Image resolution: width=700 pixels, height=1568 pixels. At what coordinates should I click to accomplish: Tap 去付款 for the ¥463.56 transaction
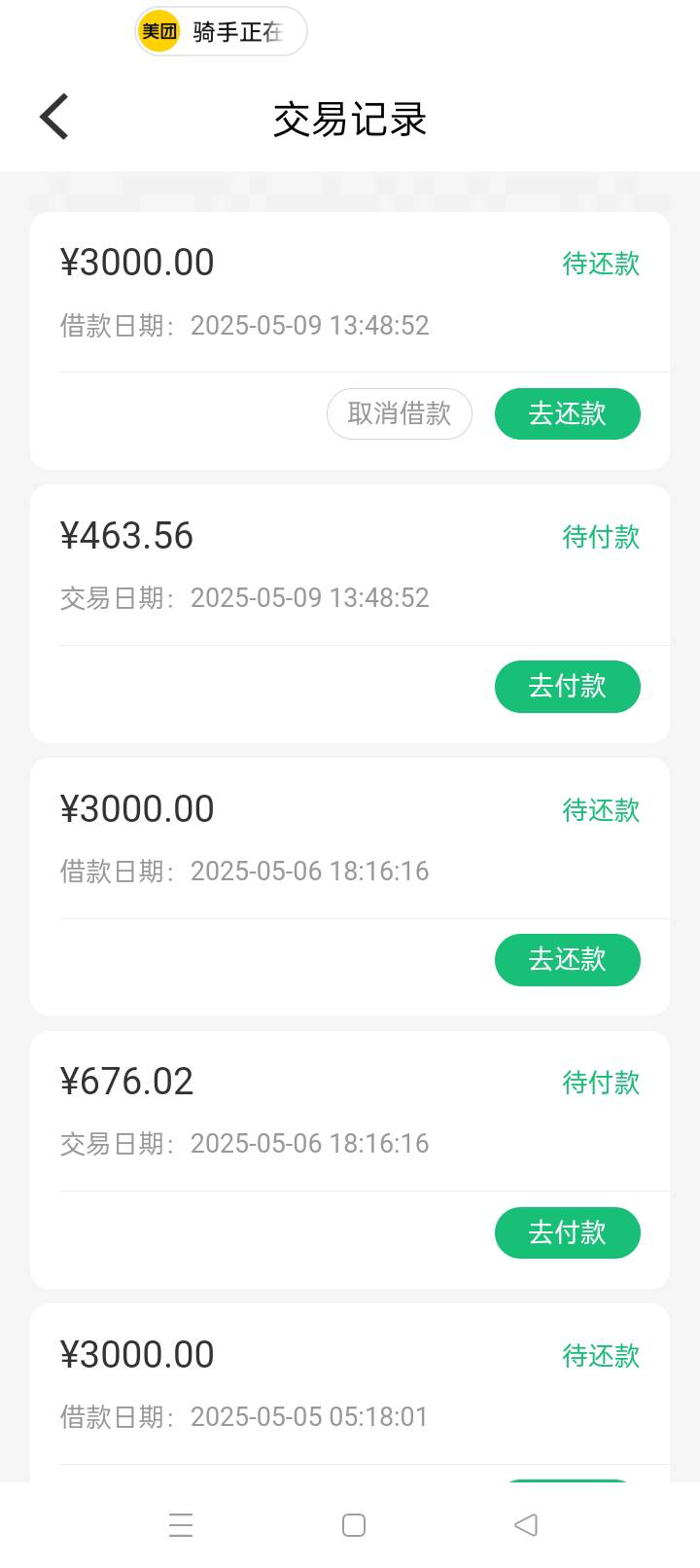point(568,687)
